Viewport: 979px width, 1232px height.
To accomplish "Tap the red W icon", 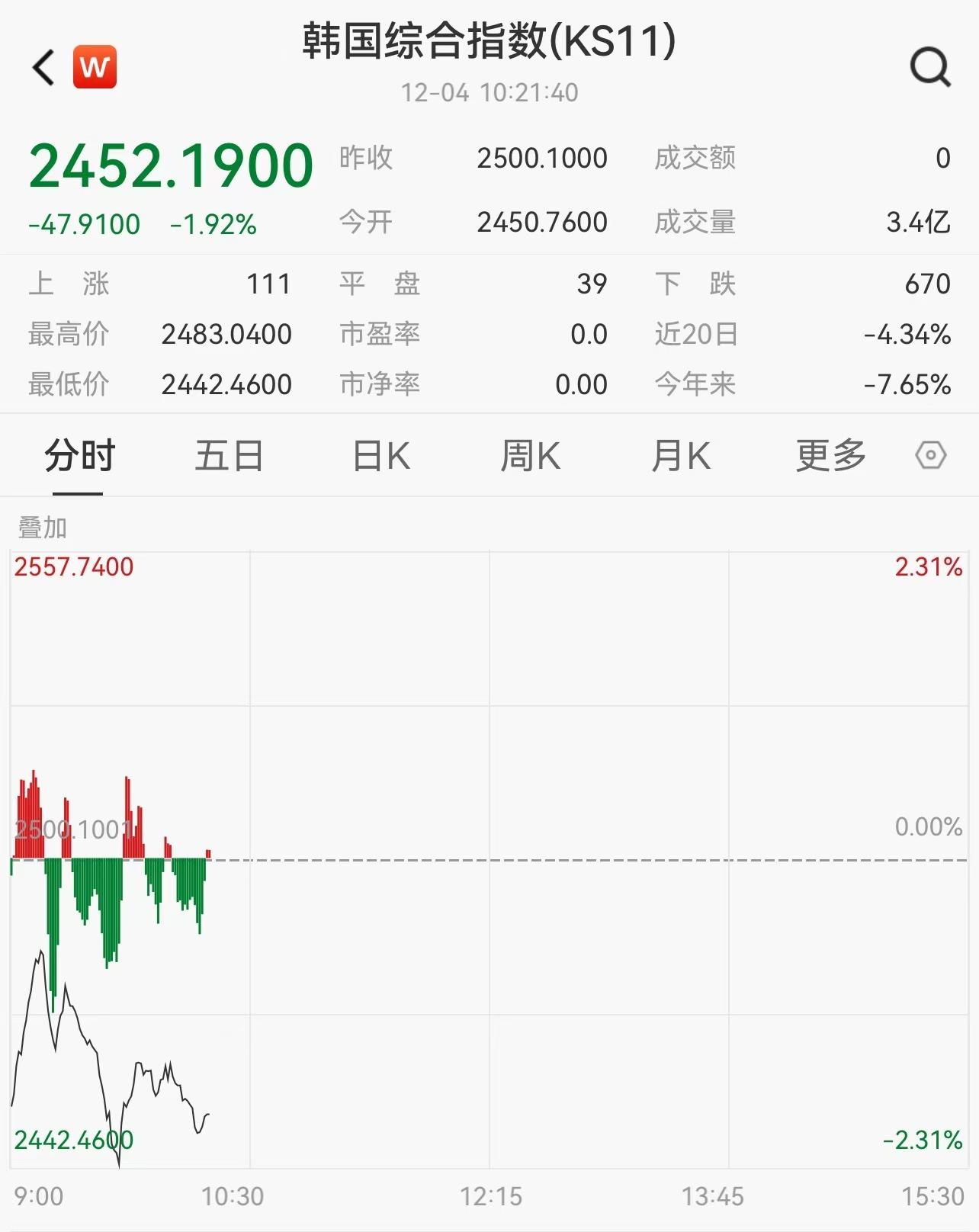I will point(95,67).
